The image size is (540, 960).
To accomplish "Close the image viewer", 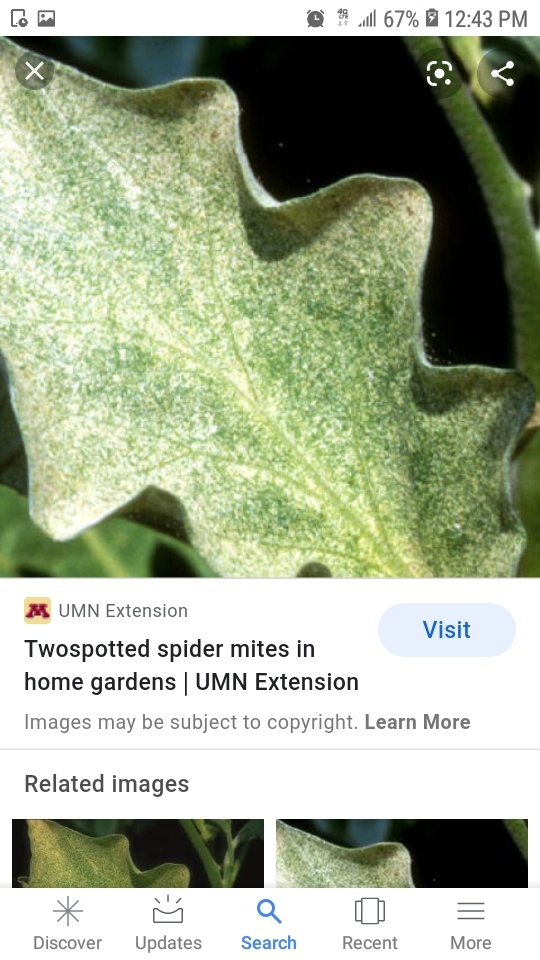I will pos(34,71).
